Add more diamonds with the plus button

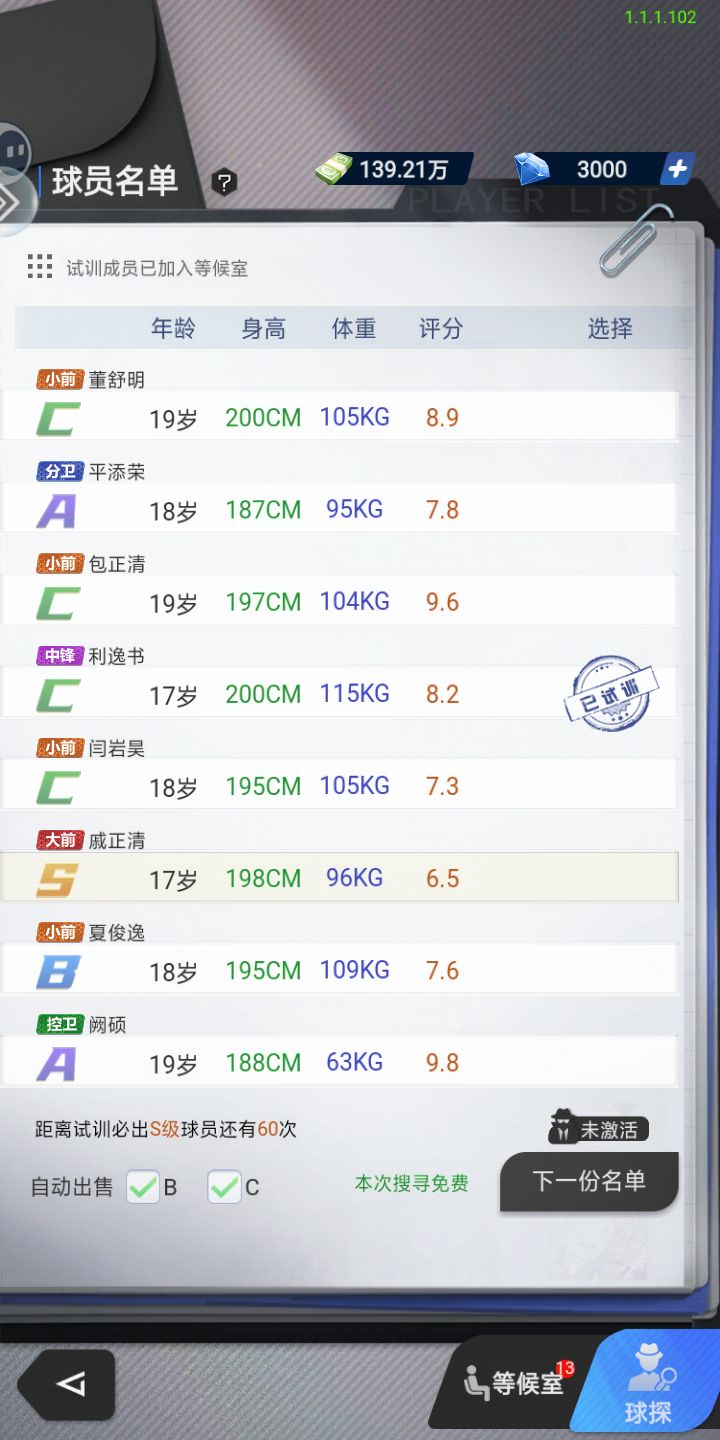coord(677,169)
